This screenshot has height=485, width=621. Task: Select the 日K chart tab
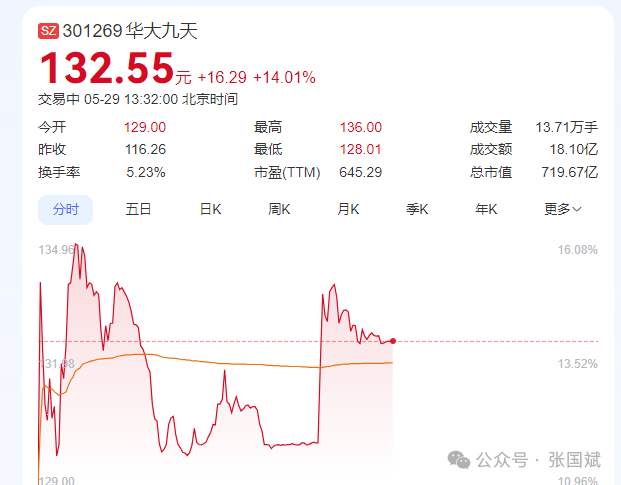coord(210,209)
